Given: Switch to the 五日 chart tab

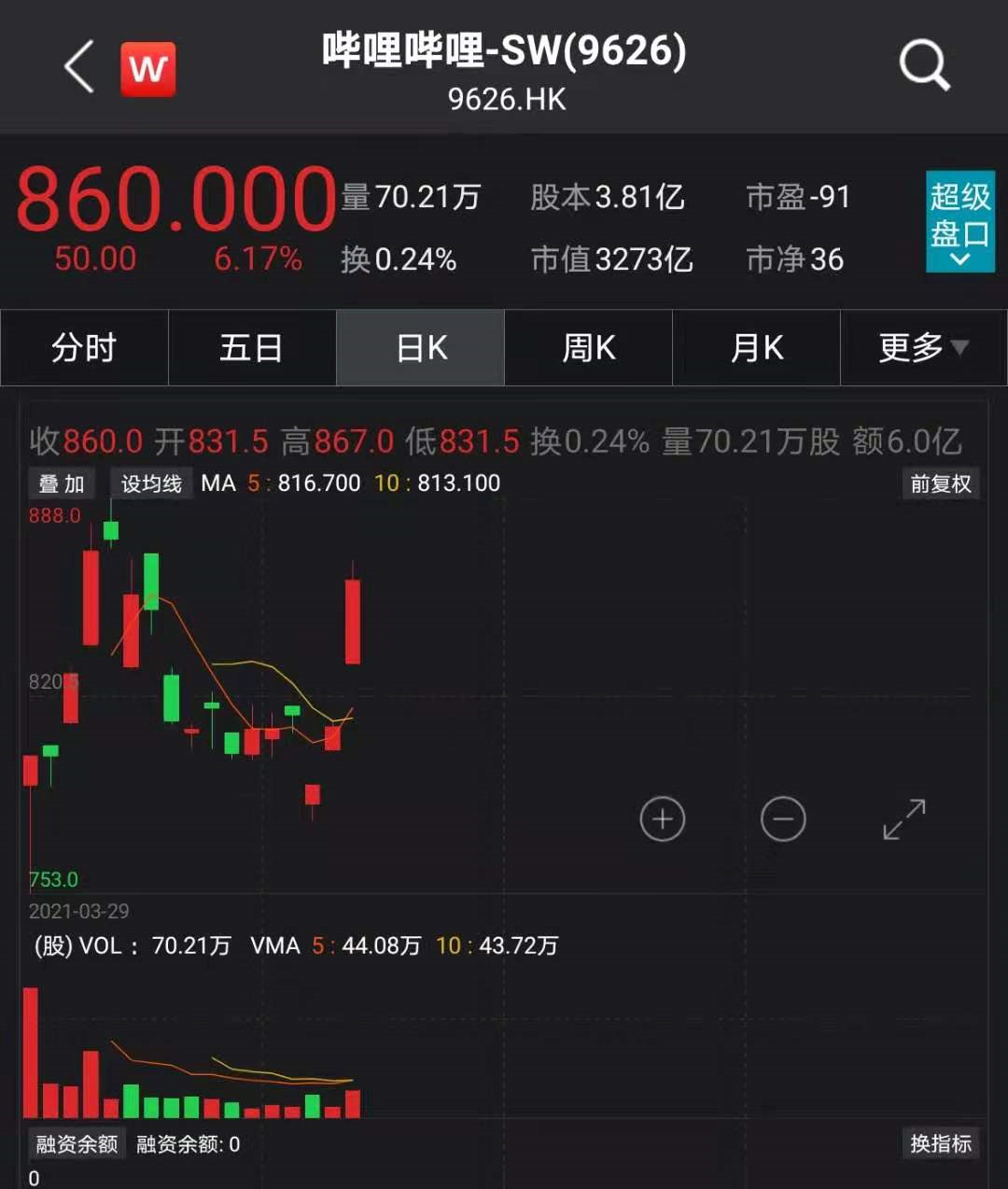Looking at the screenshot, I should (x=252, y=348).
